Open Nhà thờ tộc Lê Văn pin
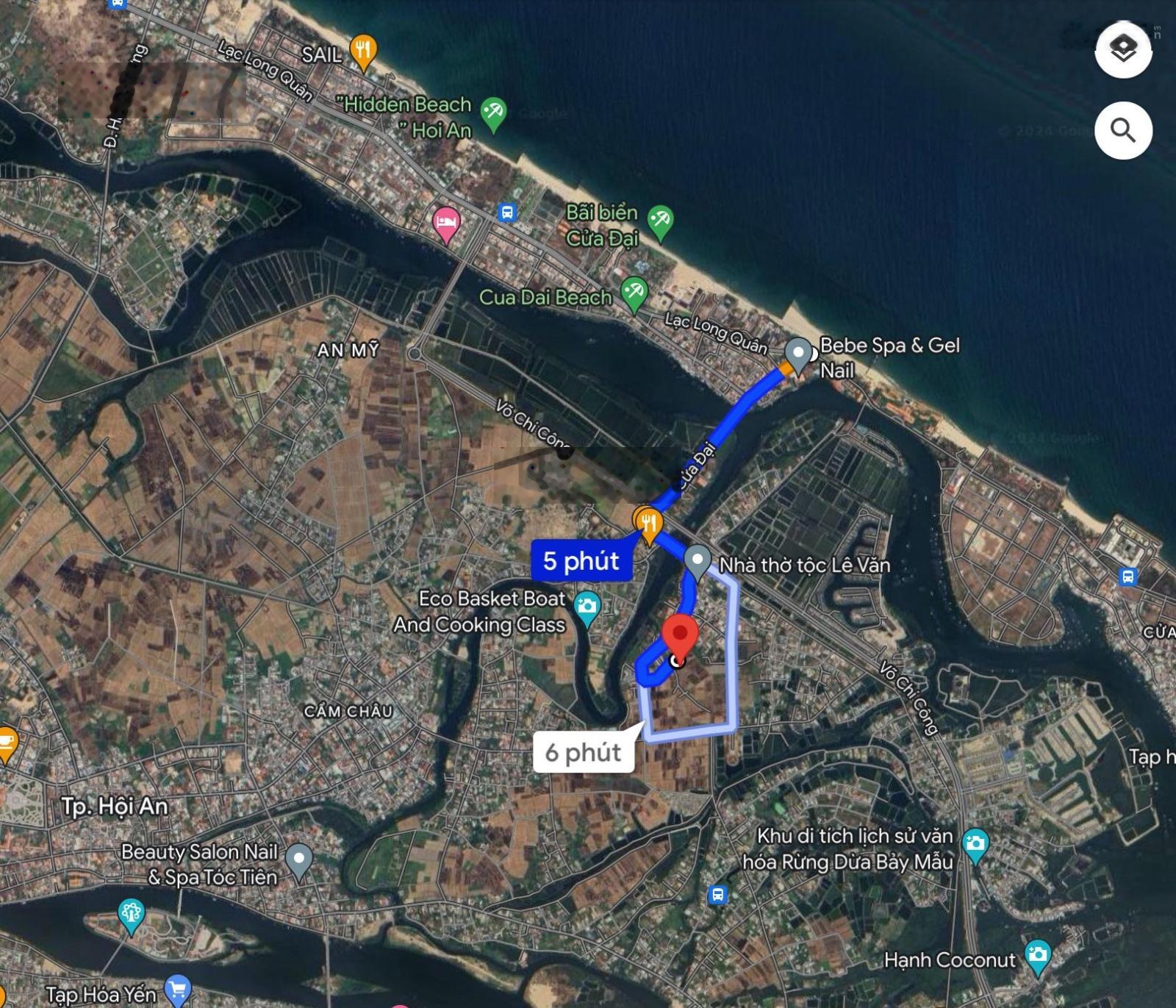The image size is (1176, 1008). tap(697, 561)
